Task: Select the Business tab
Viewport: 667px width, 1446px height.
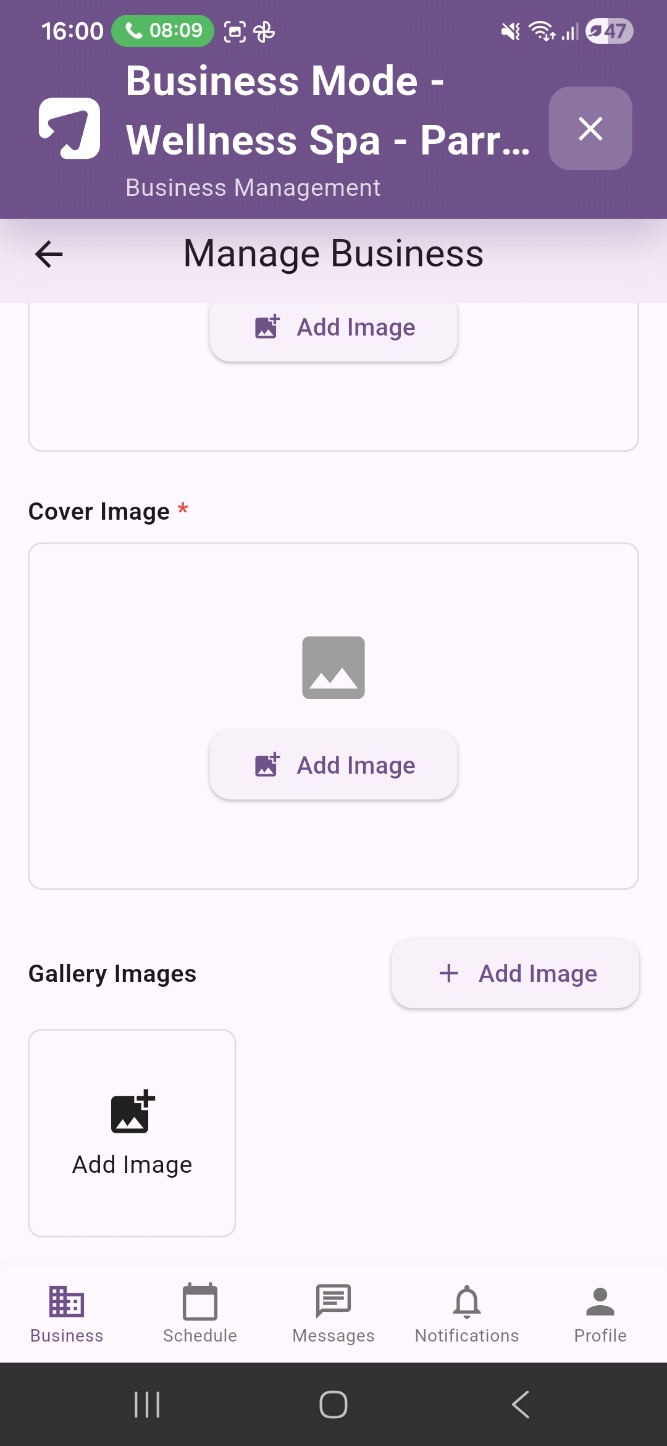Action: 67,1314
